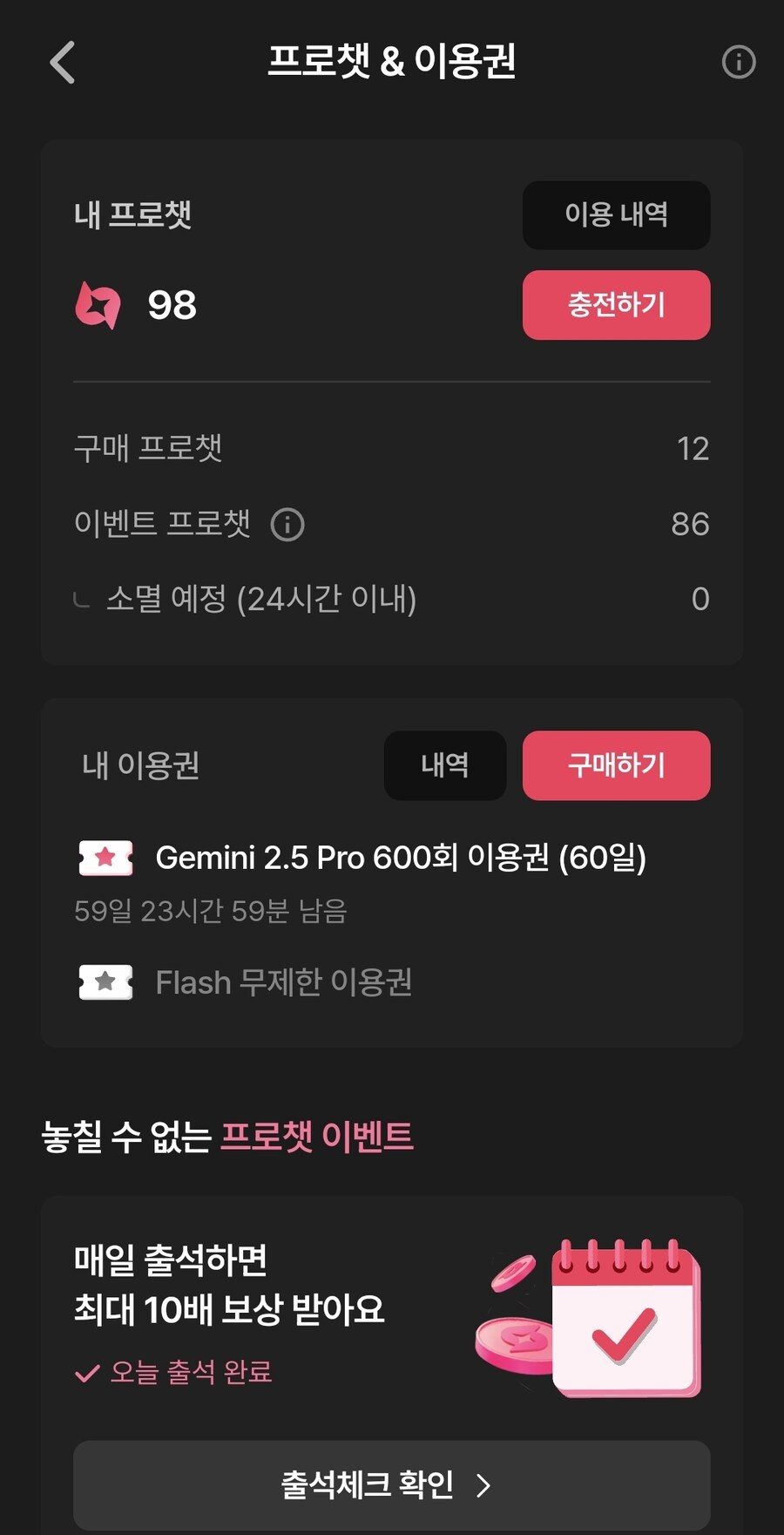Tap the info icon beside 이벤트 프로챗

tap(287, 525)
